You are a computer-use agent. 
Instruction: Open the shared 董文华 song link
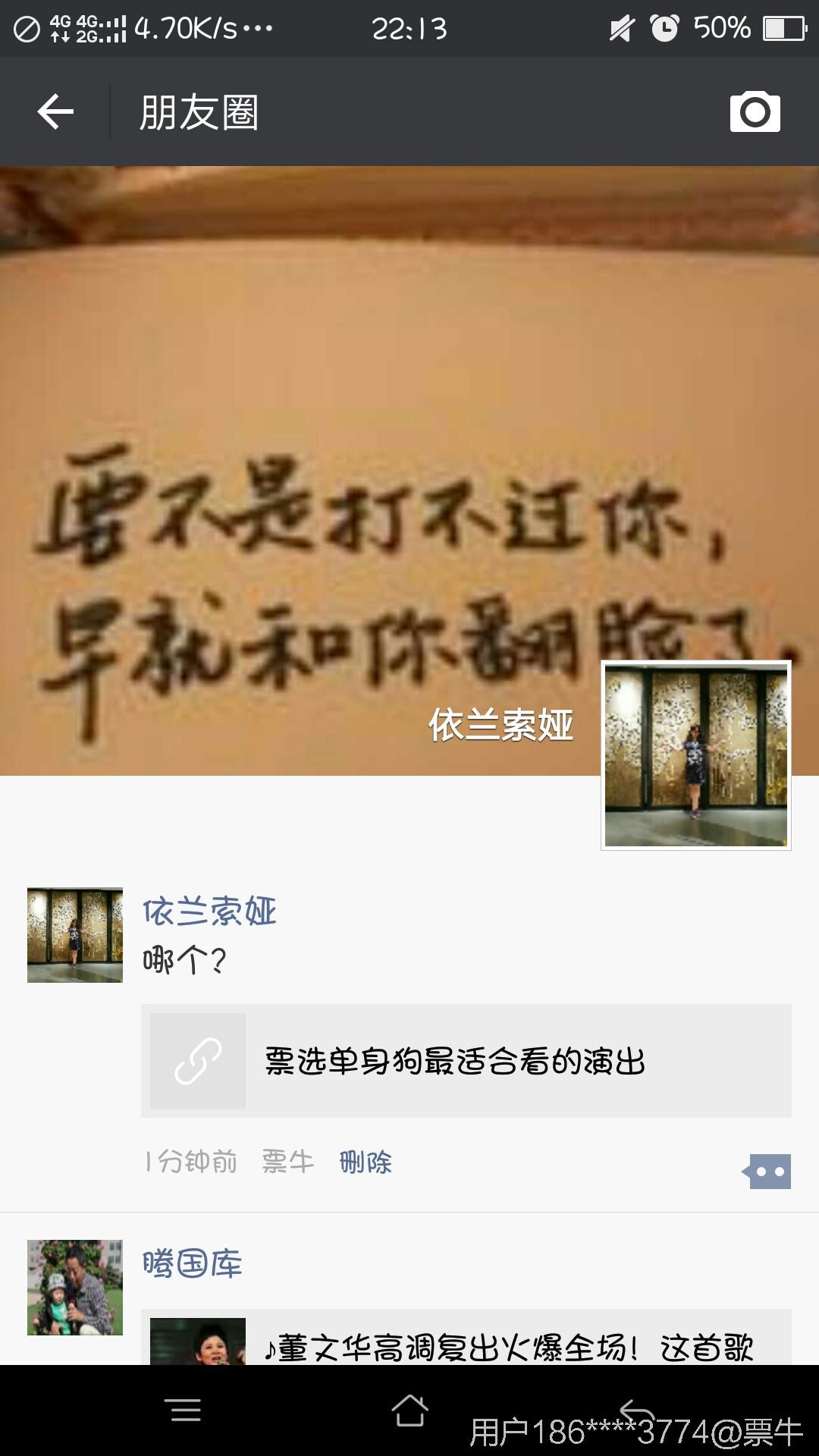tap(466, 1344)
